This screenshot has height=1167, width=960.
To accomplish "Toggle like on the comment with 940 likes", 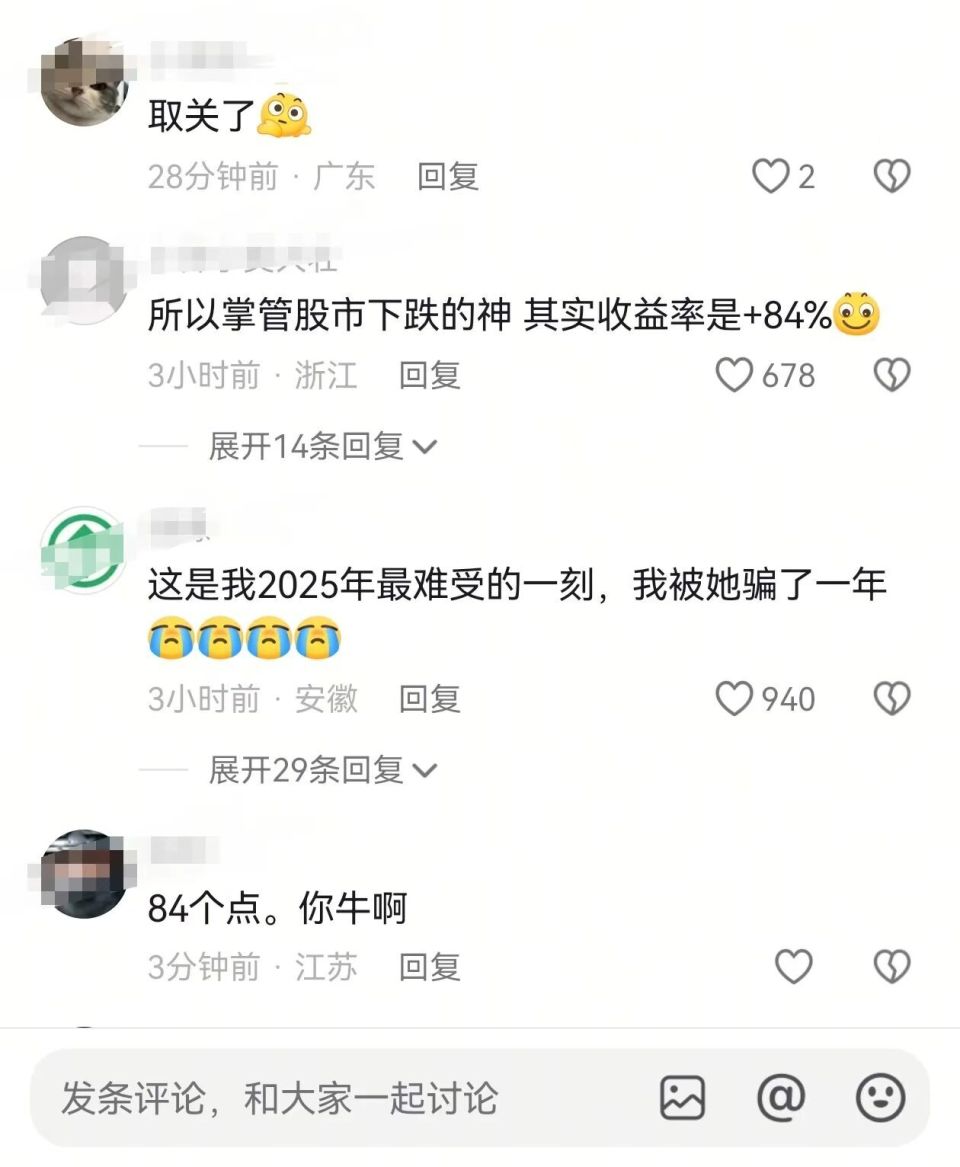I will click(737, 698).
